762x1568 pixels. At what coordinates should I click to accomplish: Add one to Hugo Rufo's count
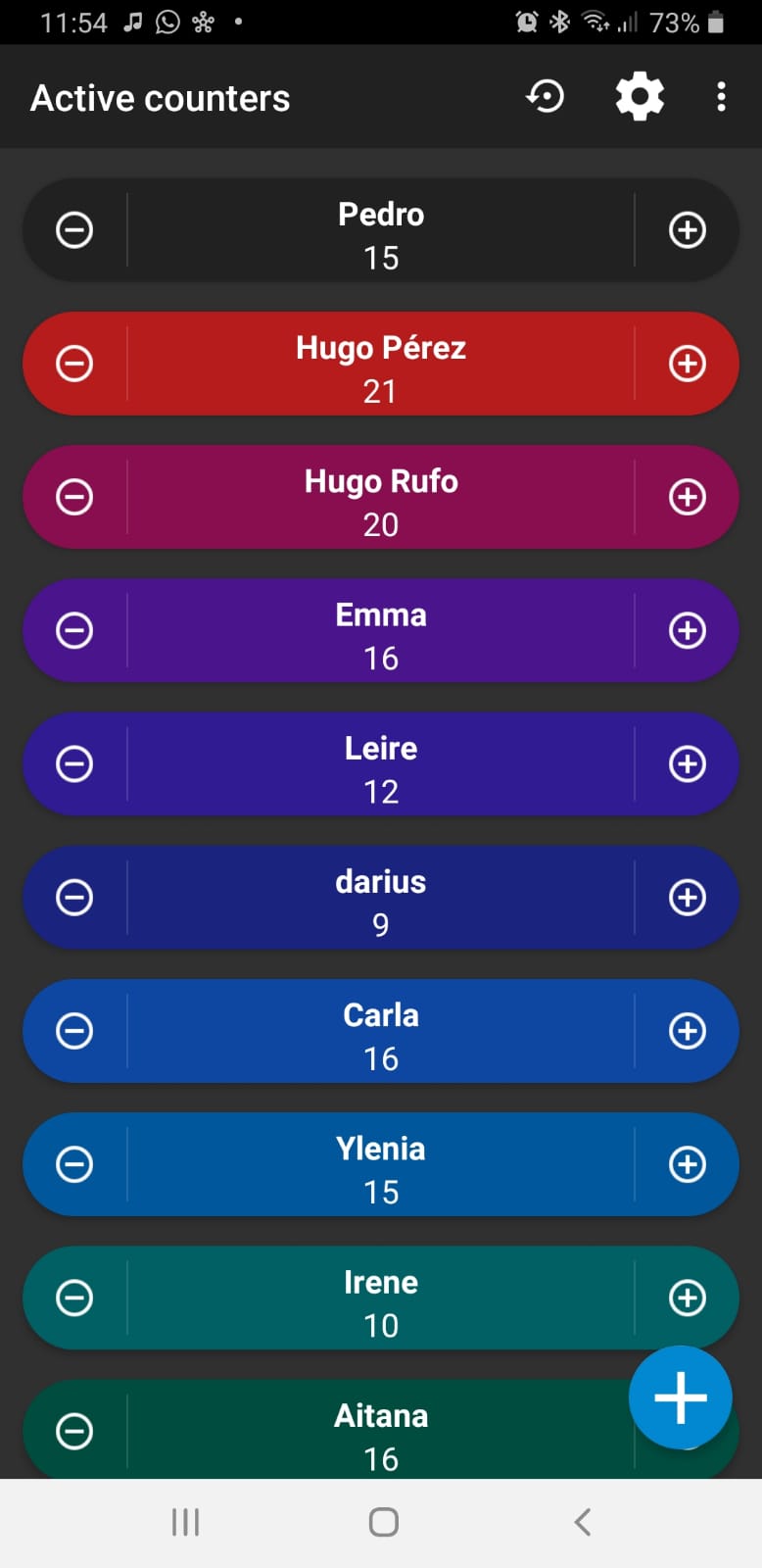click(x=688, y=497)
